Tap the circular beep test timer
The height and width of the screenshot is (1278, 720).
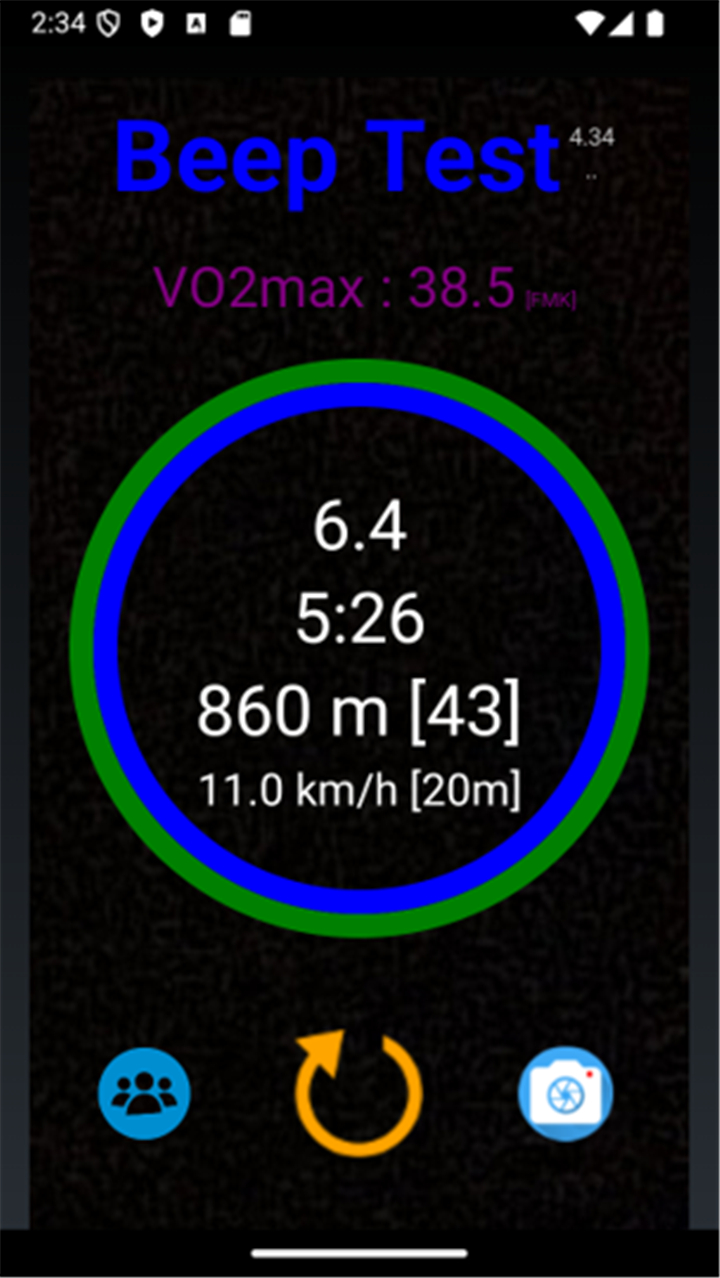coord(359,649)
